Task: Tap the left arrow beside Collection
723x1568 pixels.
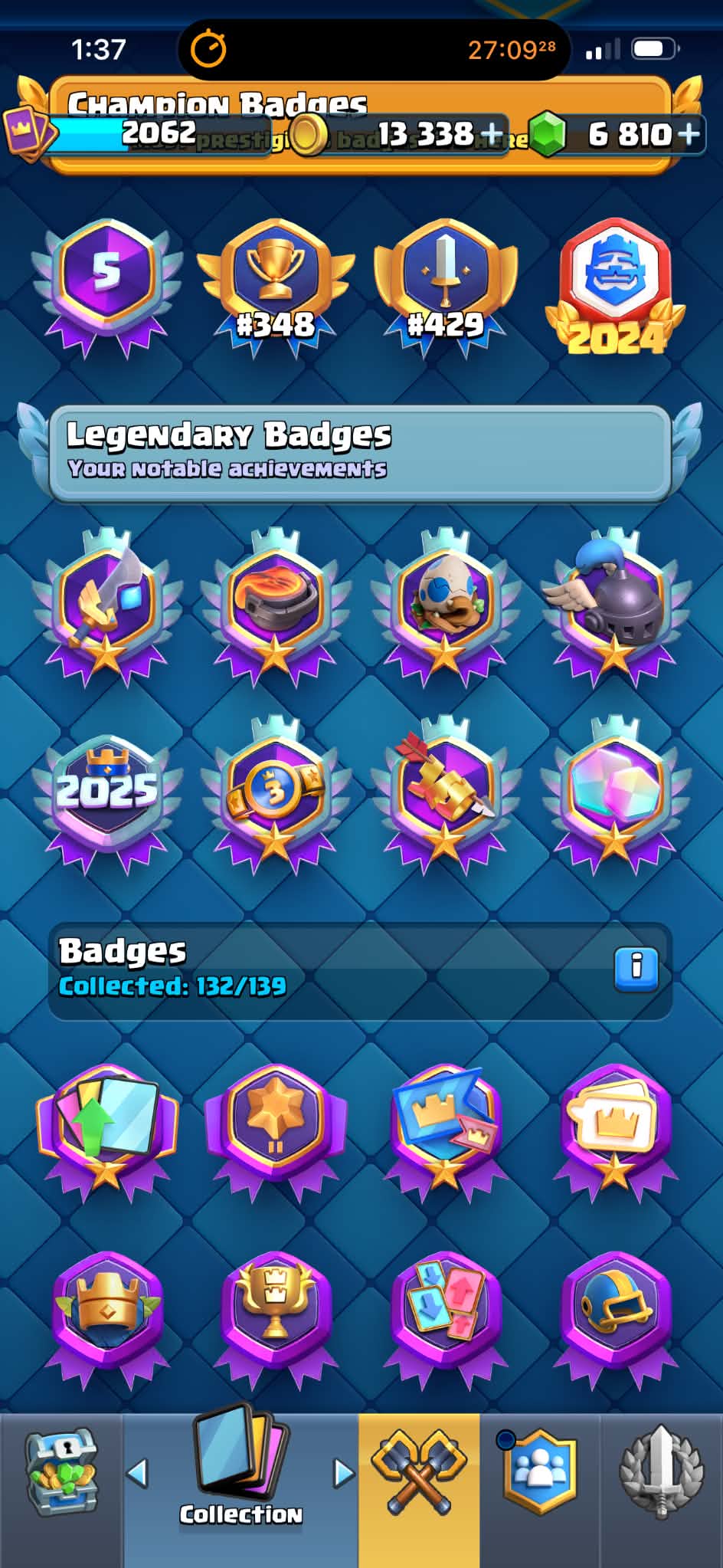Action: click(137, 1472)
